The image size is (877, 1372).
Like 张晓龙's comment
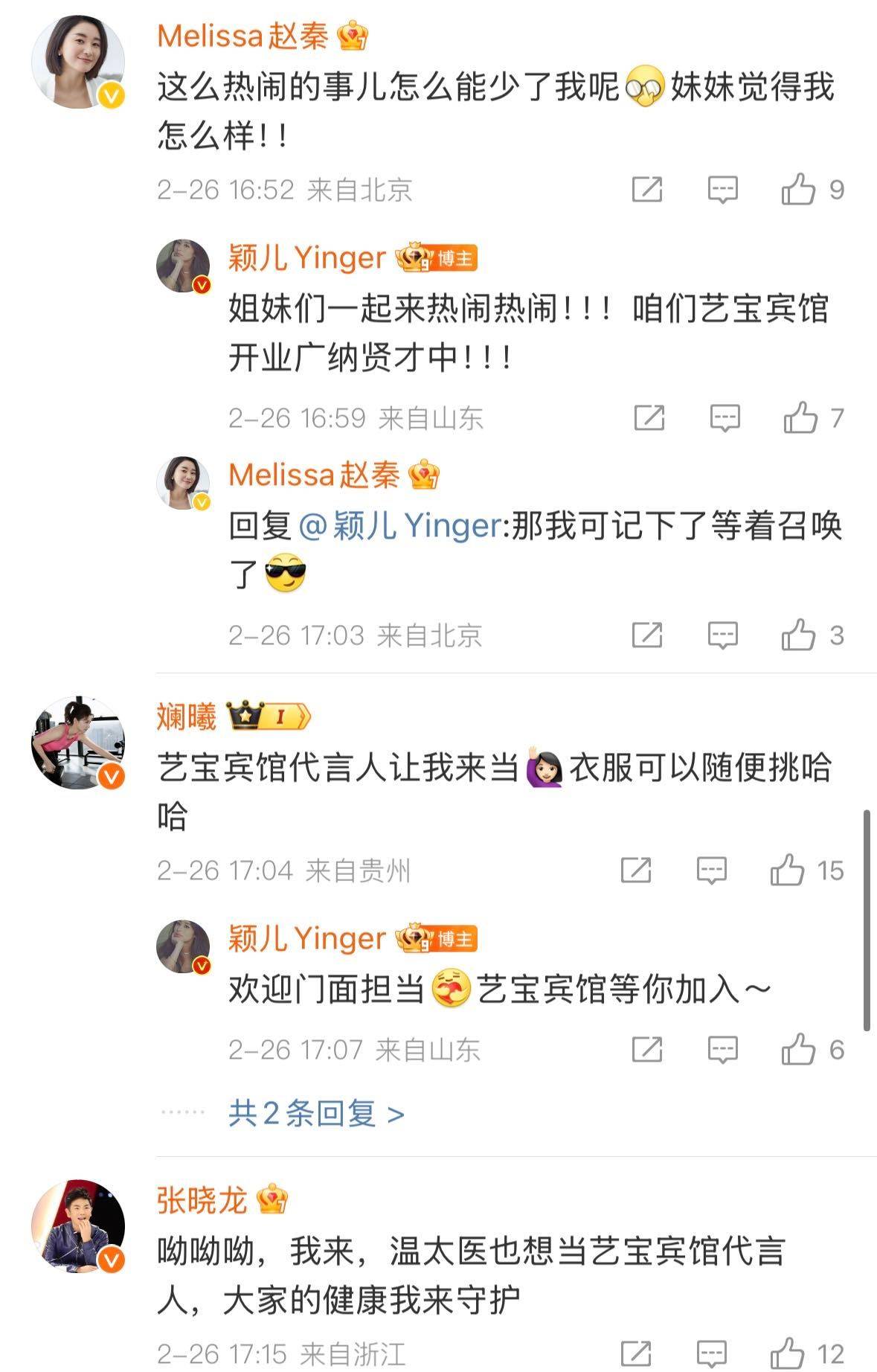coord(788,1353)
